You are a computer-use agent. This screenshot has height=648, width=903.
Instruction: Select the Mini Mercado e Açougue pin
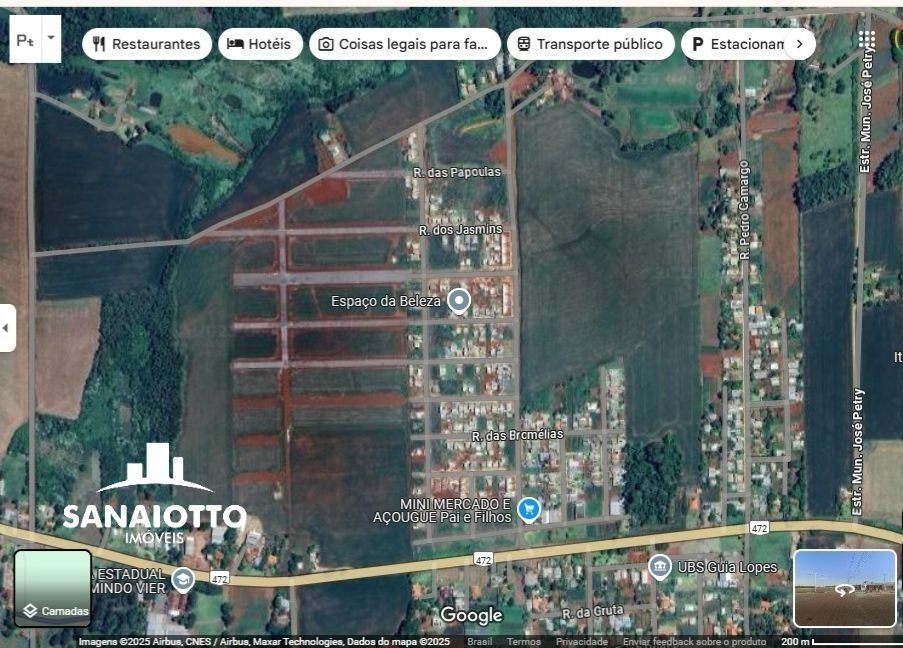click(529, 510)
